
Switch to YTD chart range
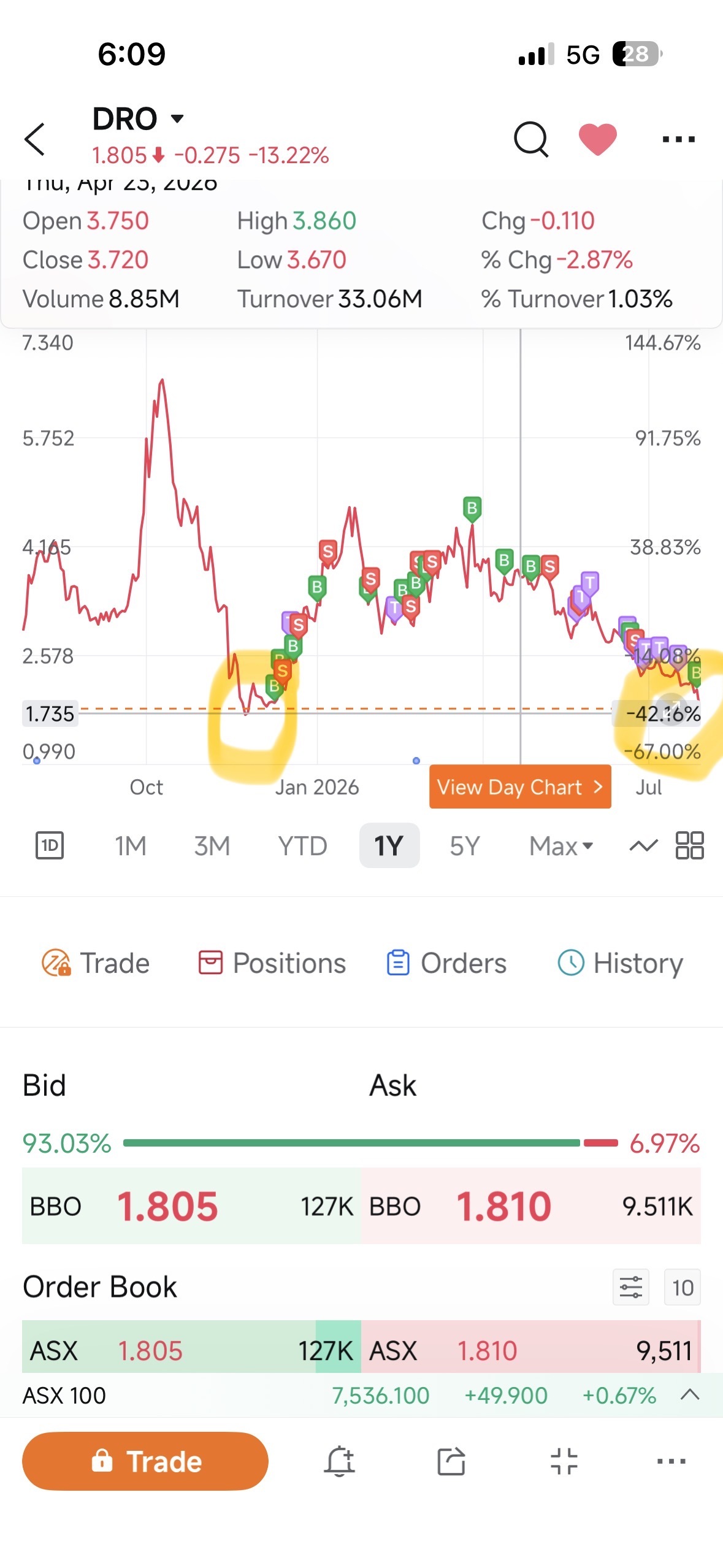[302, 846]
